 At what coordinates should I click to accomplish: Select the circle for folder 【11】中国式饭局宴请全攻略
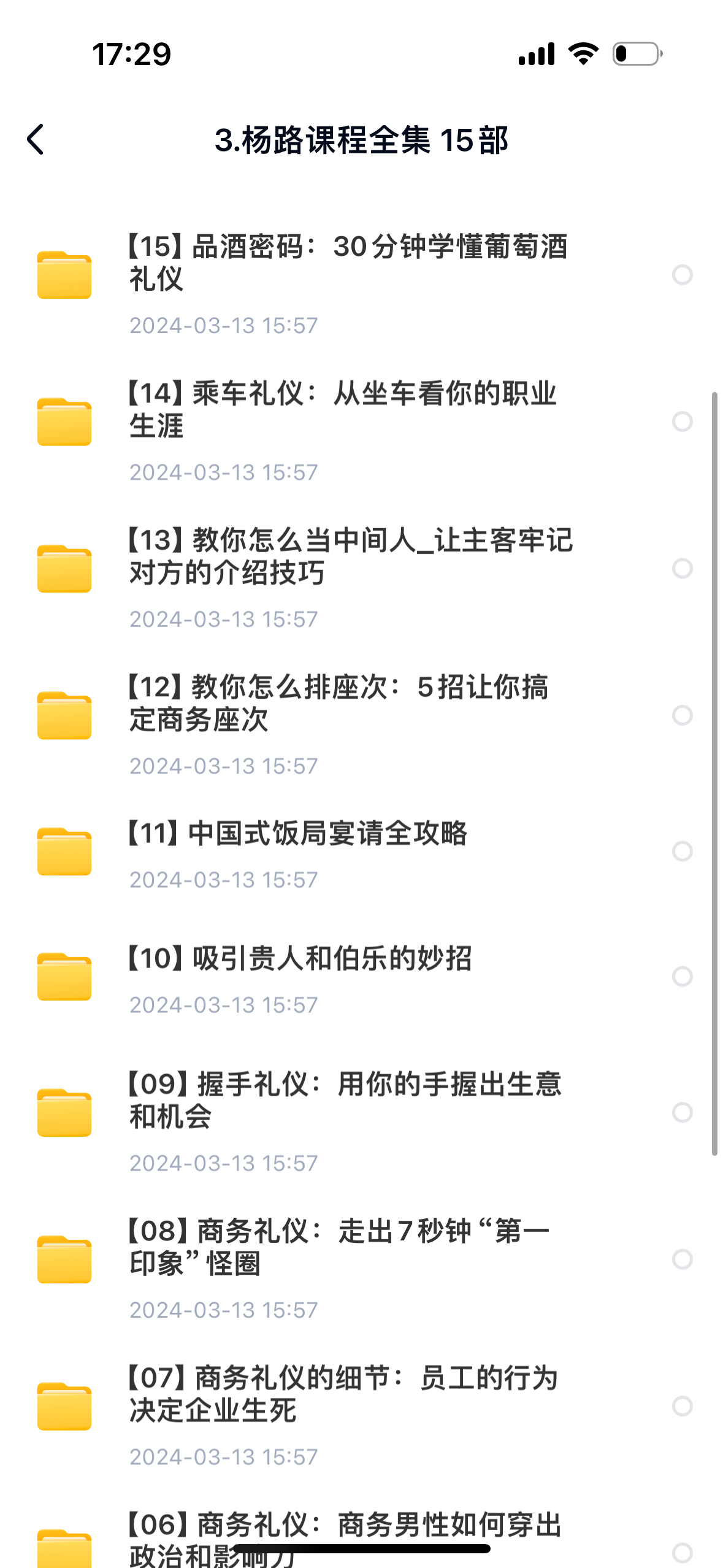point(682,851)
